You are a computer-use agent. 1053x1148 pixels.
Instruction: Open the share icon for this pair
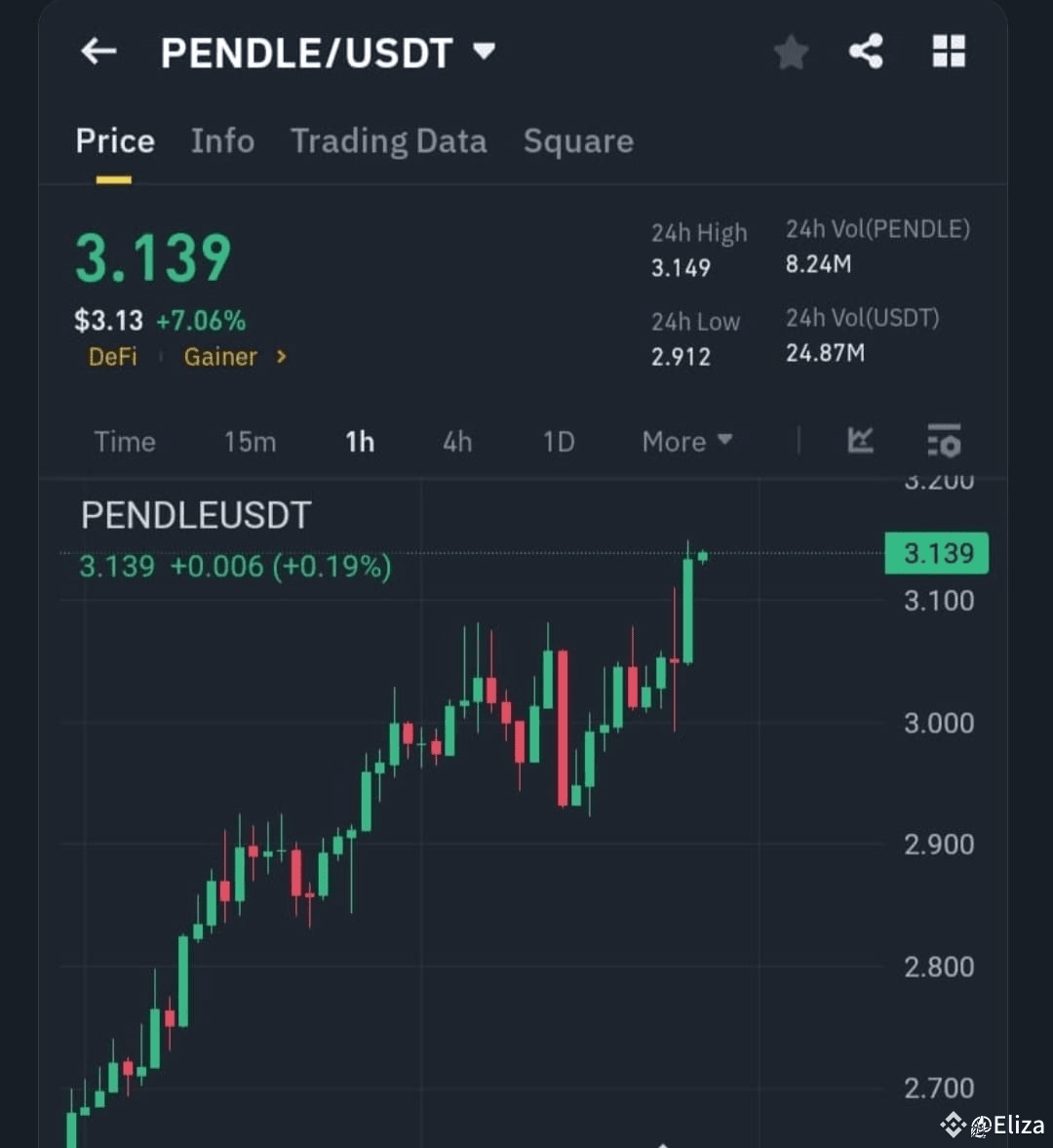[x=866, y=54]
